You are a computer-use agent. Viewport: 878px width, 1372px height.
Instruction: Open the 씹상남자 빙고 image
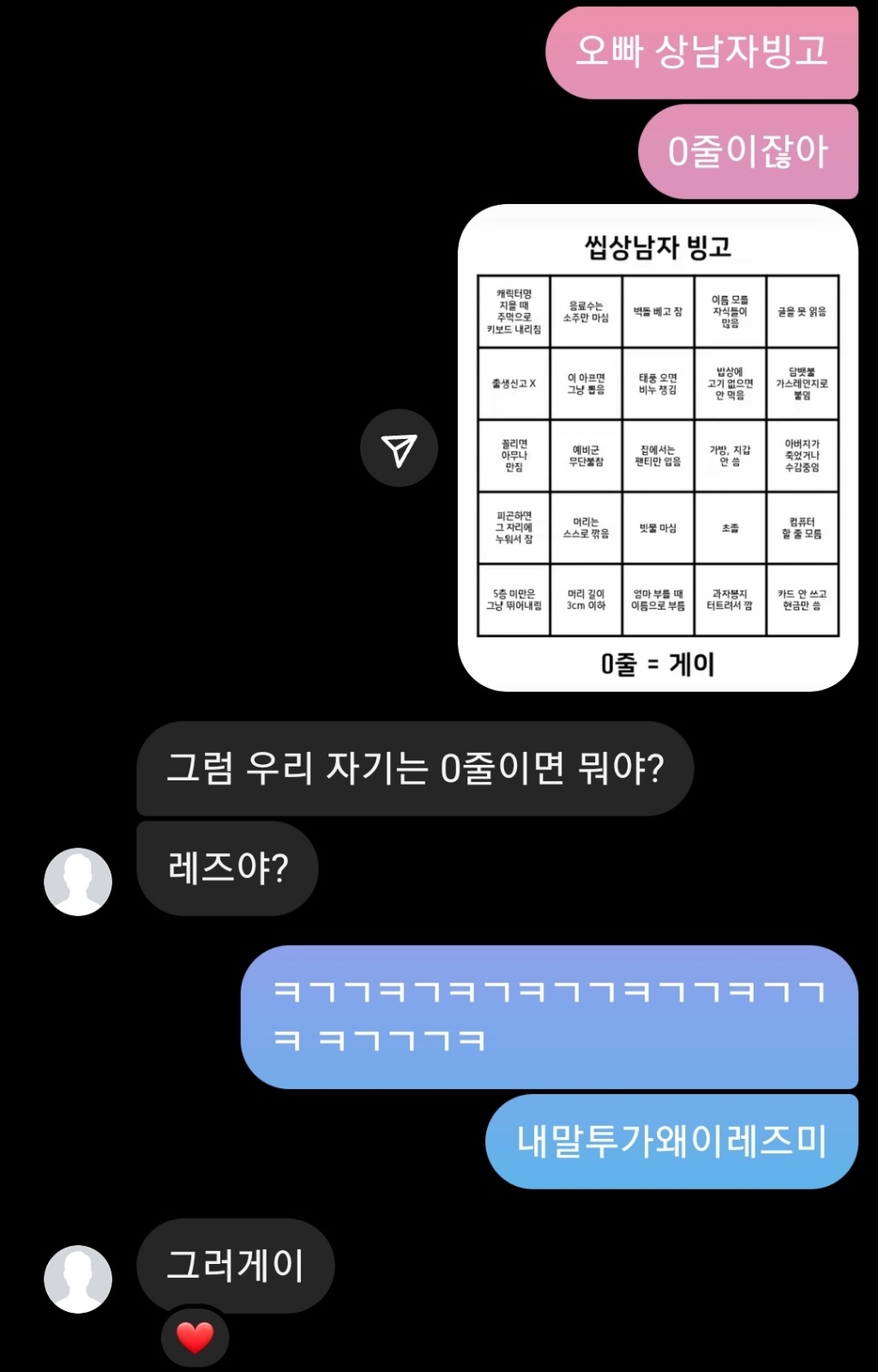658,448
